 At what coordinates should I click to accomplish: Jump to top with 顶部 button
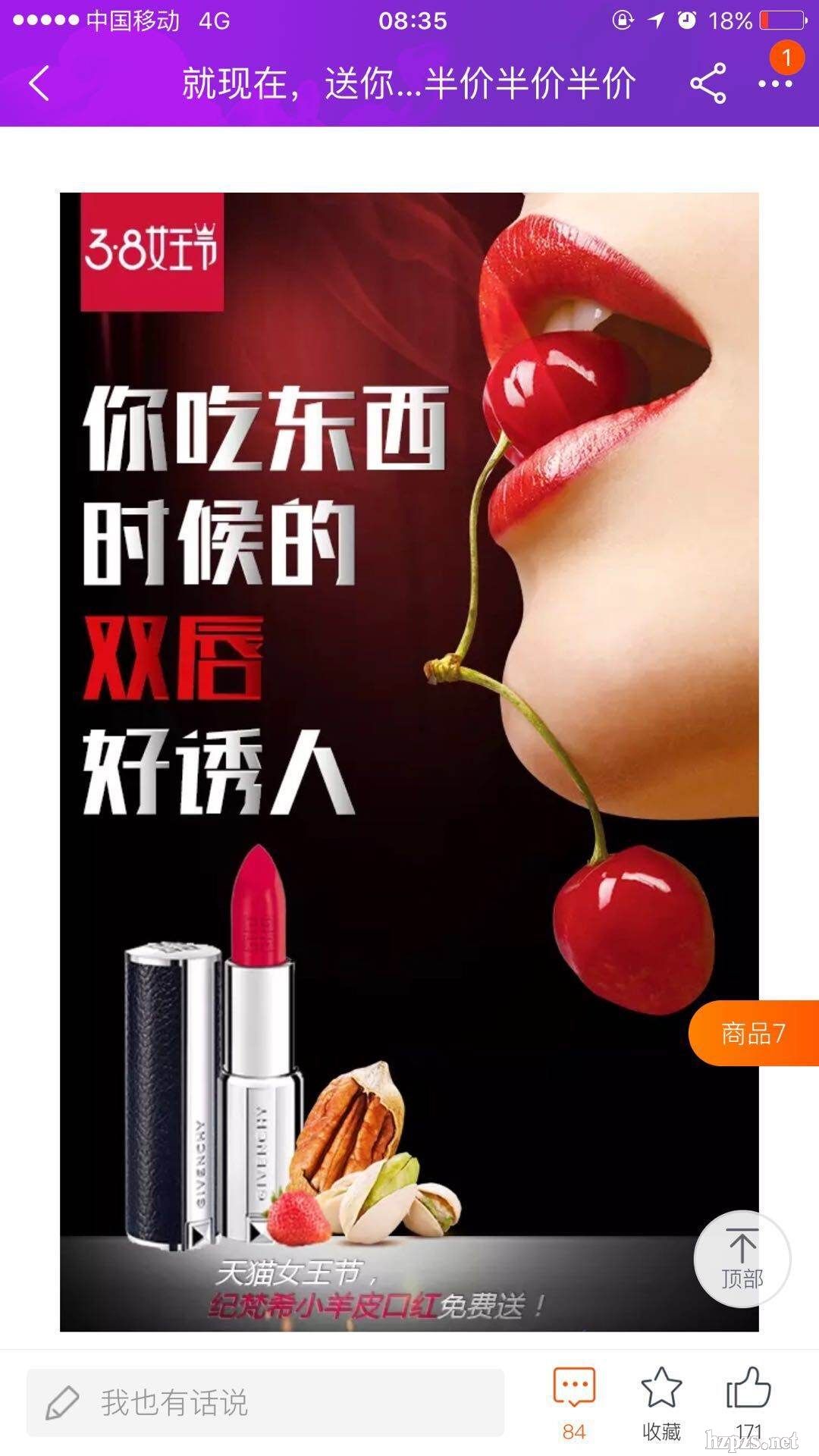742,1260
